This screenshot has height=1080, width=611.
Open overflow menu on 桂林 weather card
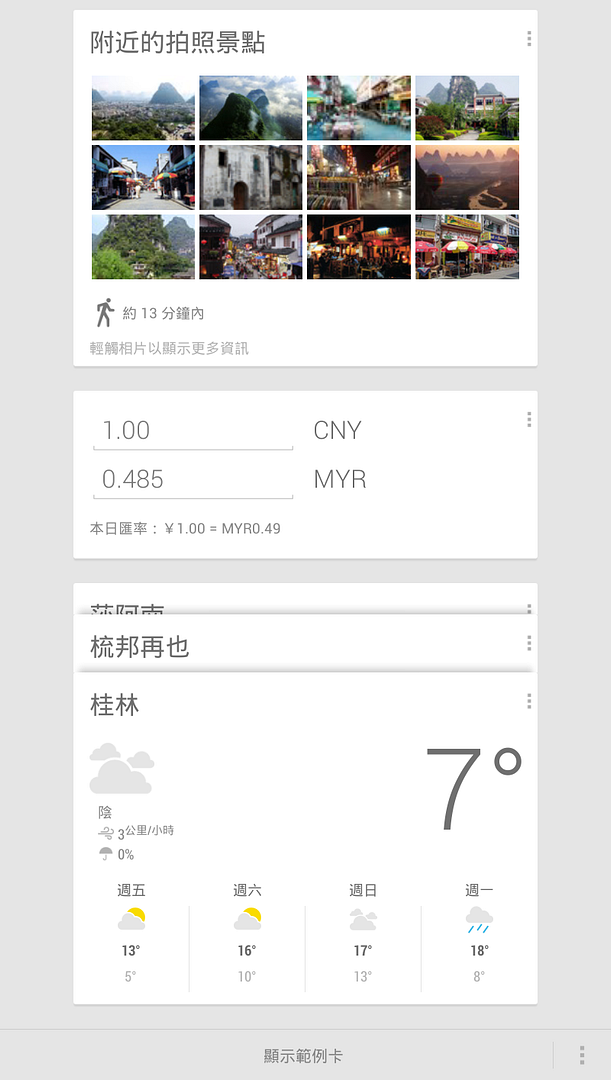tap(528, 702)
